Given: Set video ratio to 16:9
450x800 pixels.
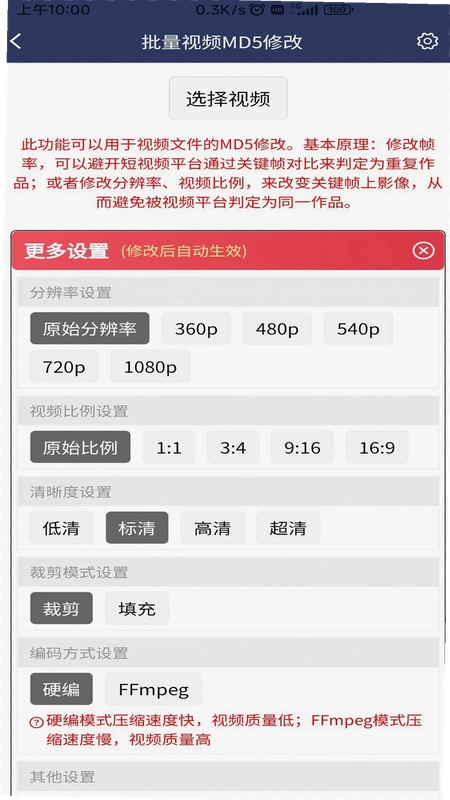Looking at the screenshot, I should [377, 447].
